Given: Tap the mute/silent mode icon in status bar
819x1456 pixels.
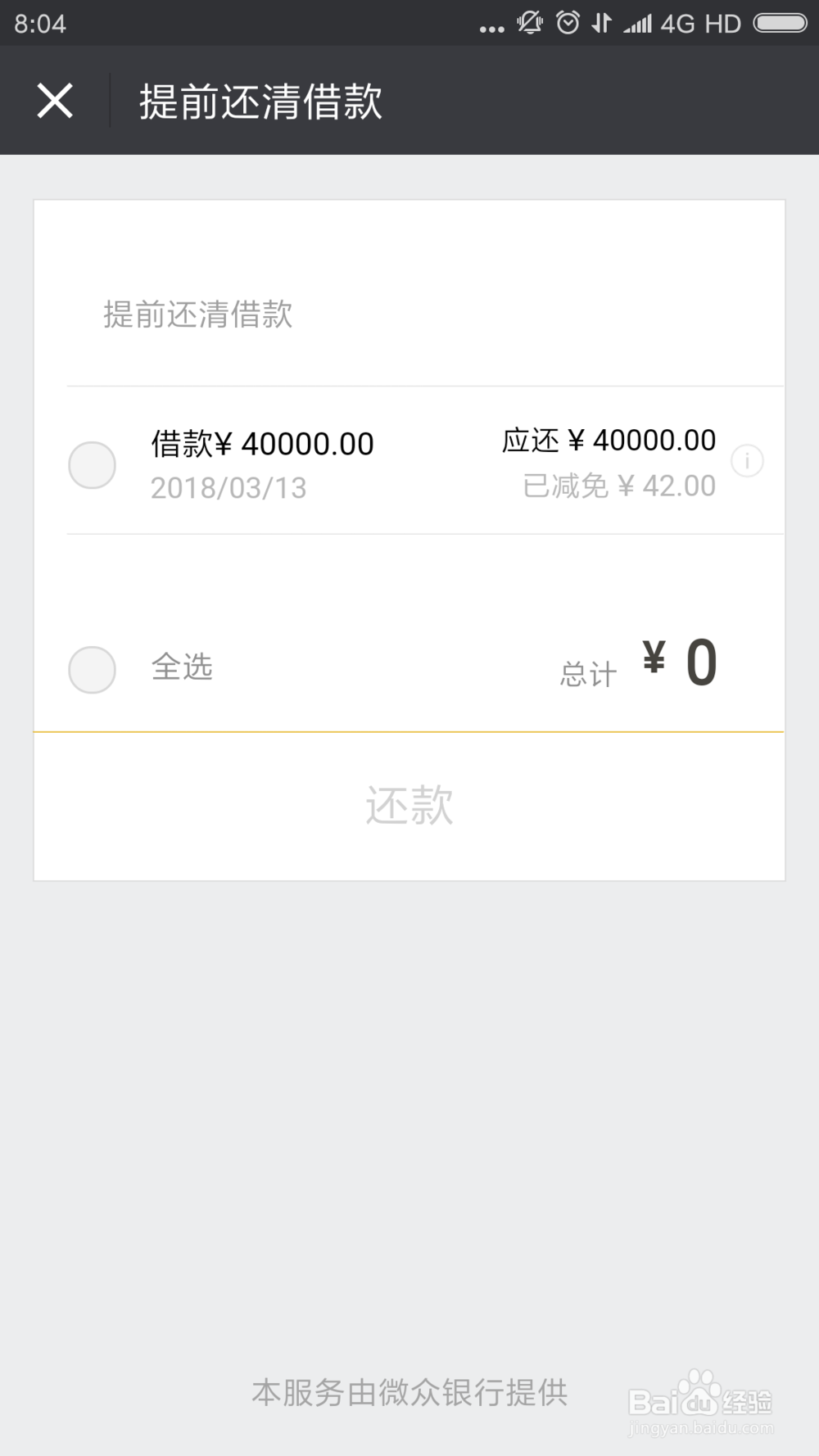Looking at the screenshot, I should [x=529, y=23].
